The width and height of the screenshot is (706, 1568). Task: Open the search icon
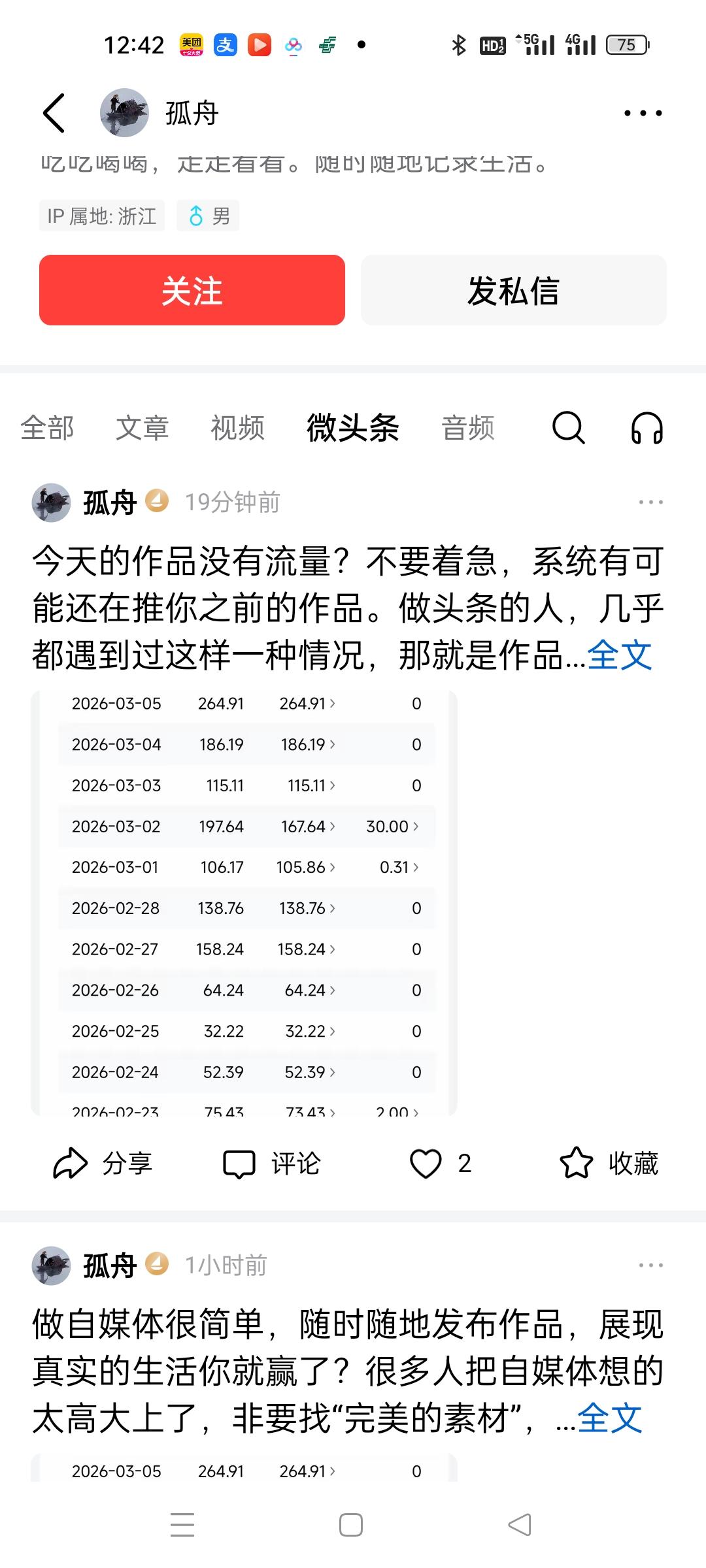pos(568,427)
